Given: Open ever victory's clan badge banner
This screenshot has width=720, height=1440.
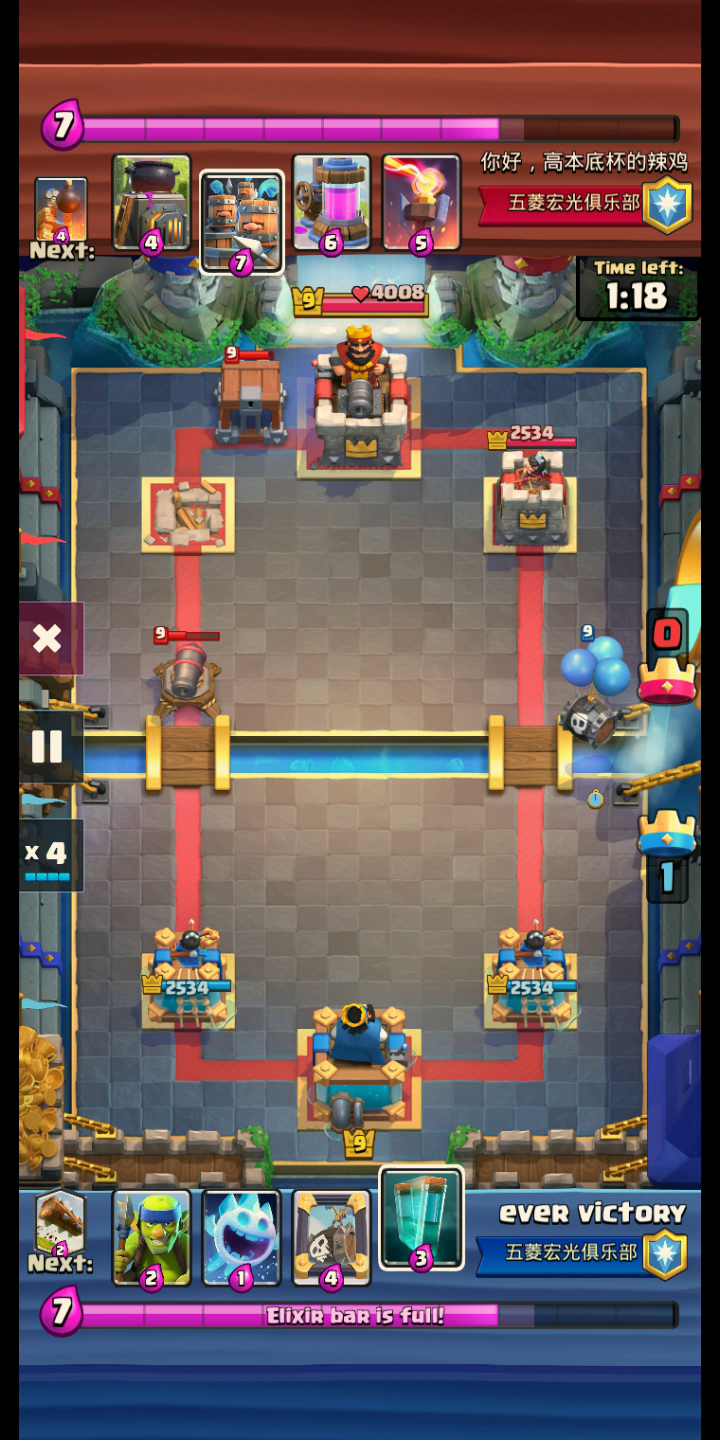Looking at the screenshot, I should pyautogui.click(x=581, y=1255).
